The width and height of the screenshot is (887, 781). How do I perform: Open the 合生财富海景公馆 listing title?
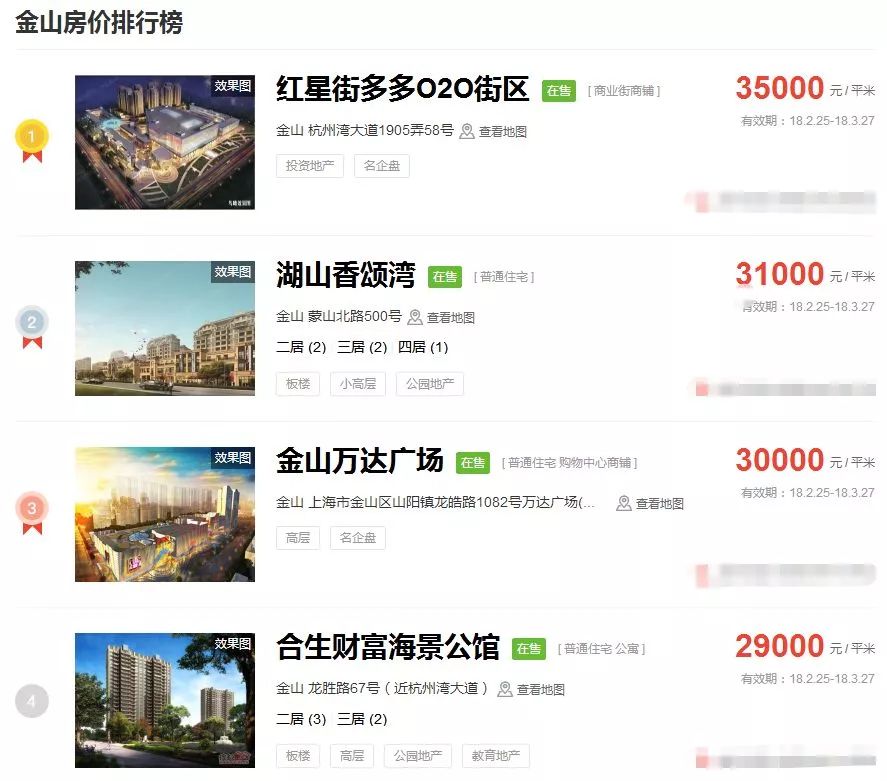[x=387, y=647]
